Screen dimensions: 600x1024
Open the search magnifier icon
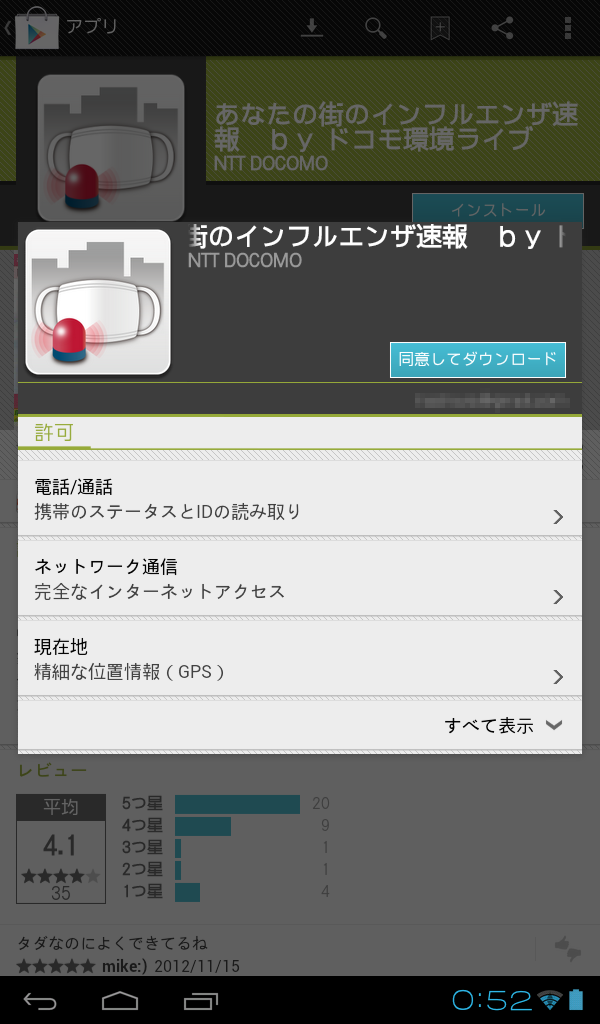(x=376, y=28)
